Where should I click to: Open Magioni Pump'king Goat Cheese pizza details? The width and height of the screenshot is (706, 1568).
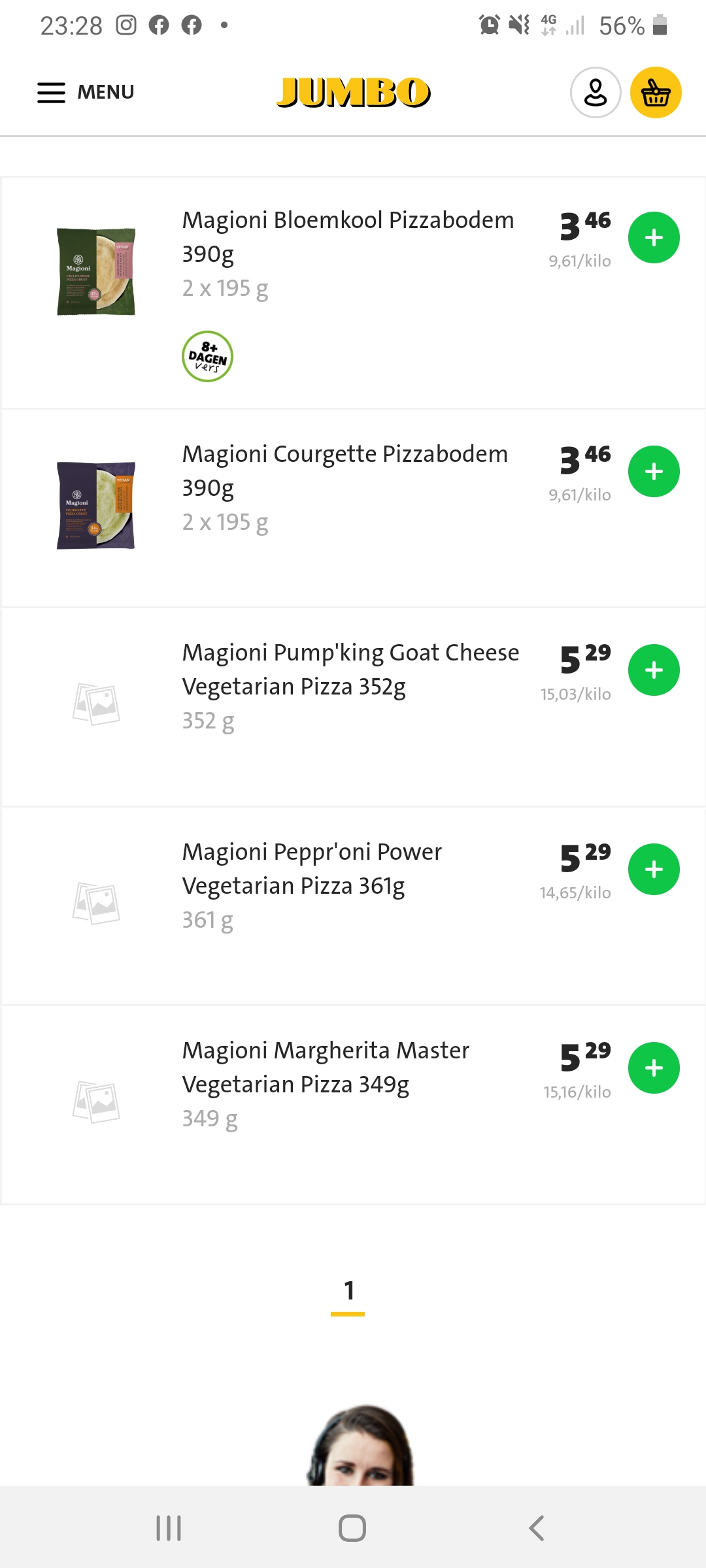(x=350, y=669)
